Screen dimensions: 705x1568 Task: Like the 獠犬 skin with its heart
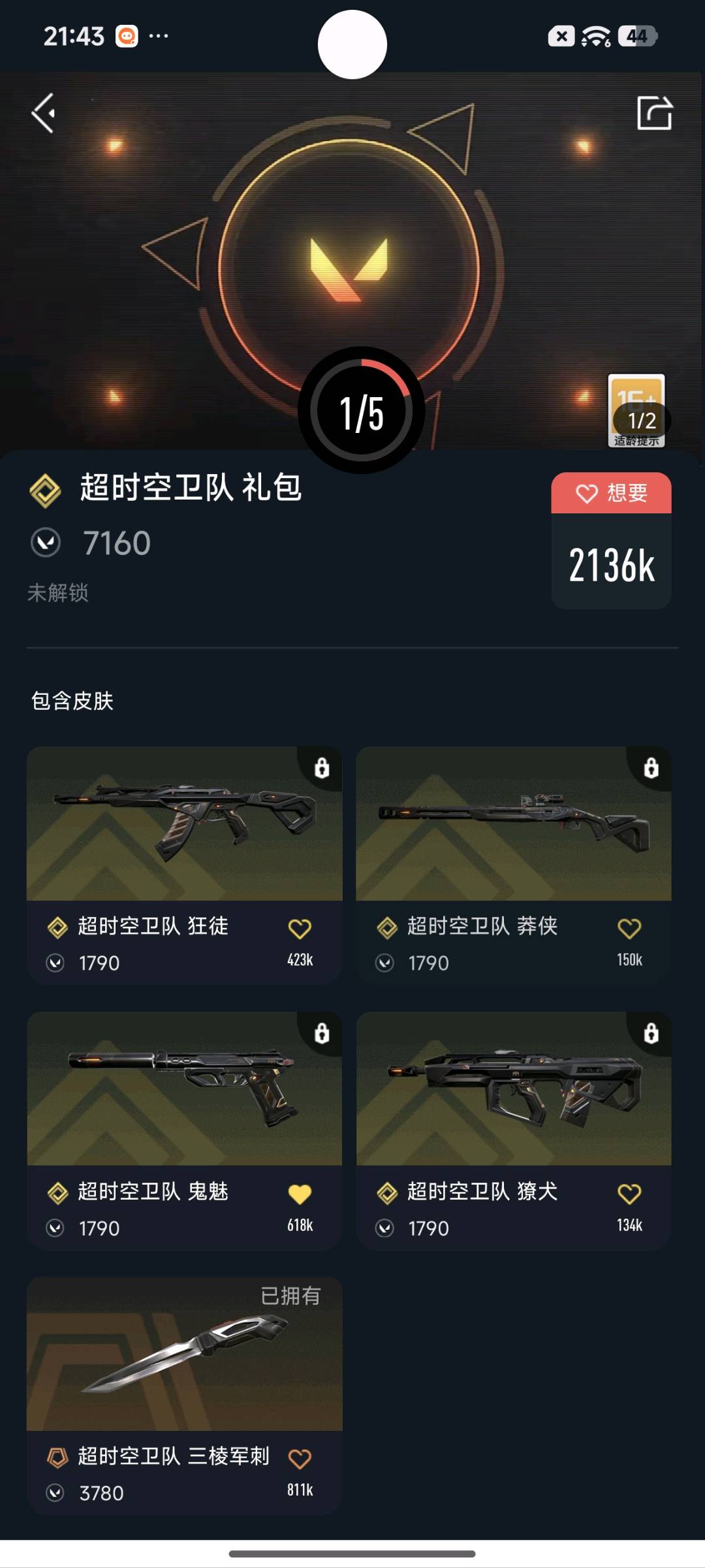tap(629, 1194)
